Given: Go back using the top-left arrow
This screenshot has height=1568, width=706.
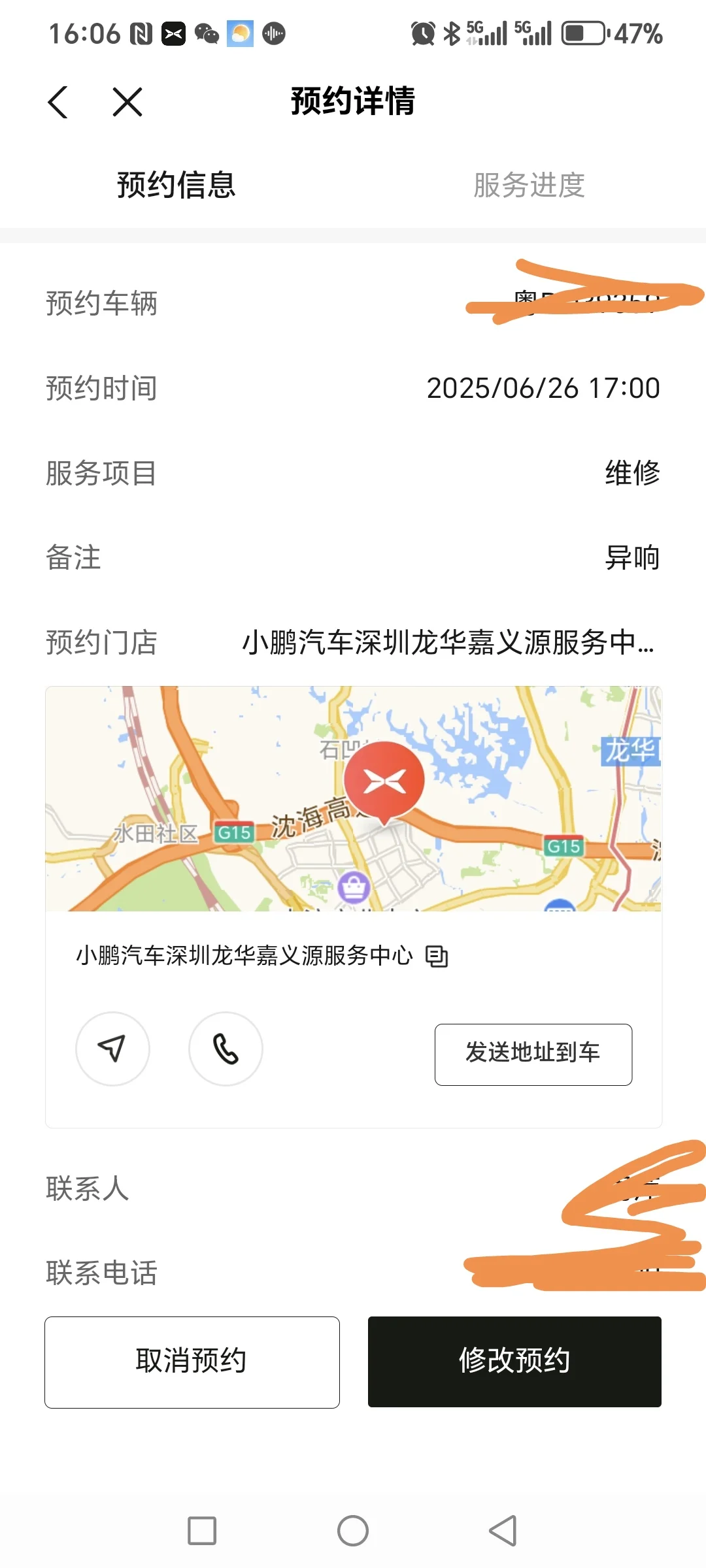Looking at the screenshot, I should click(x=58, y=103).
